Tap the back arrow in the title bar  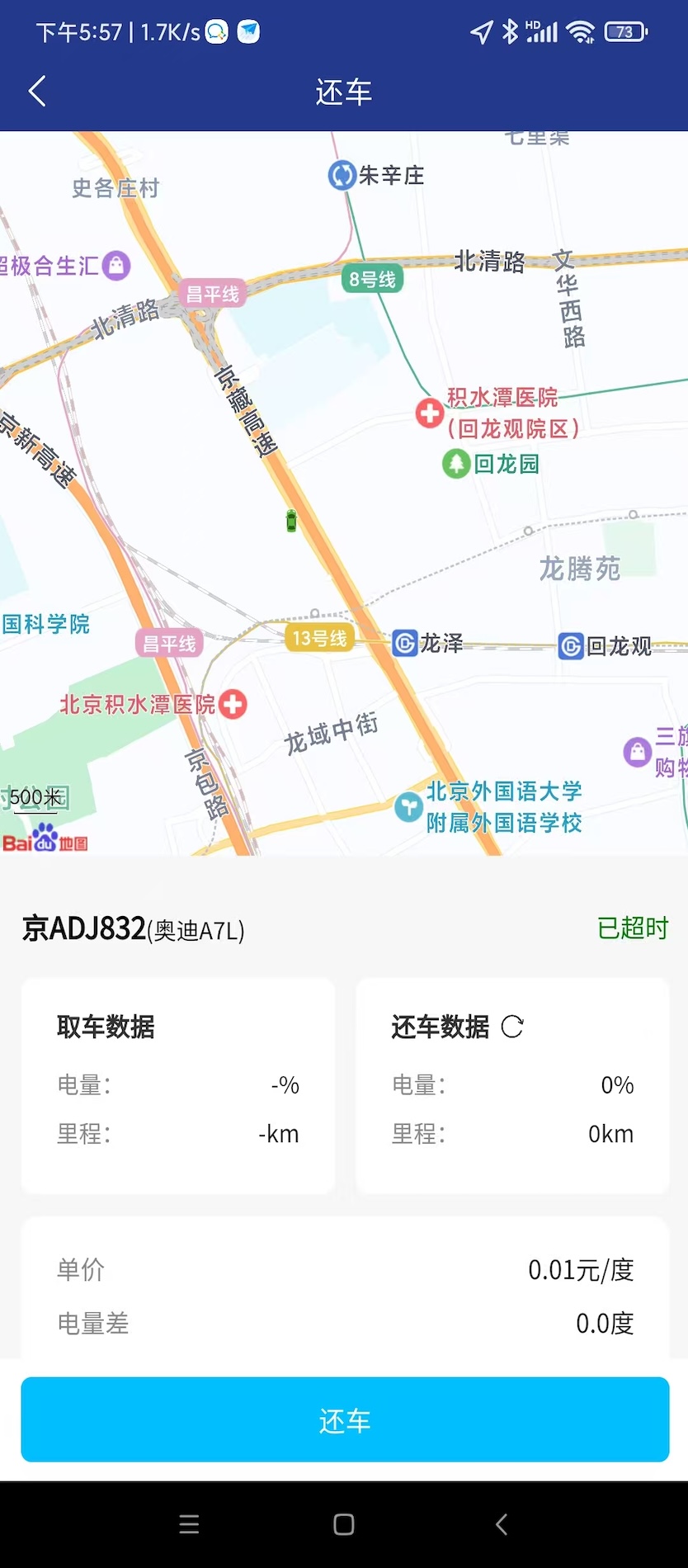point(36,92)
